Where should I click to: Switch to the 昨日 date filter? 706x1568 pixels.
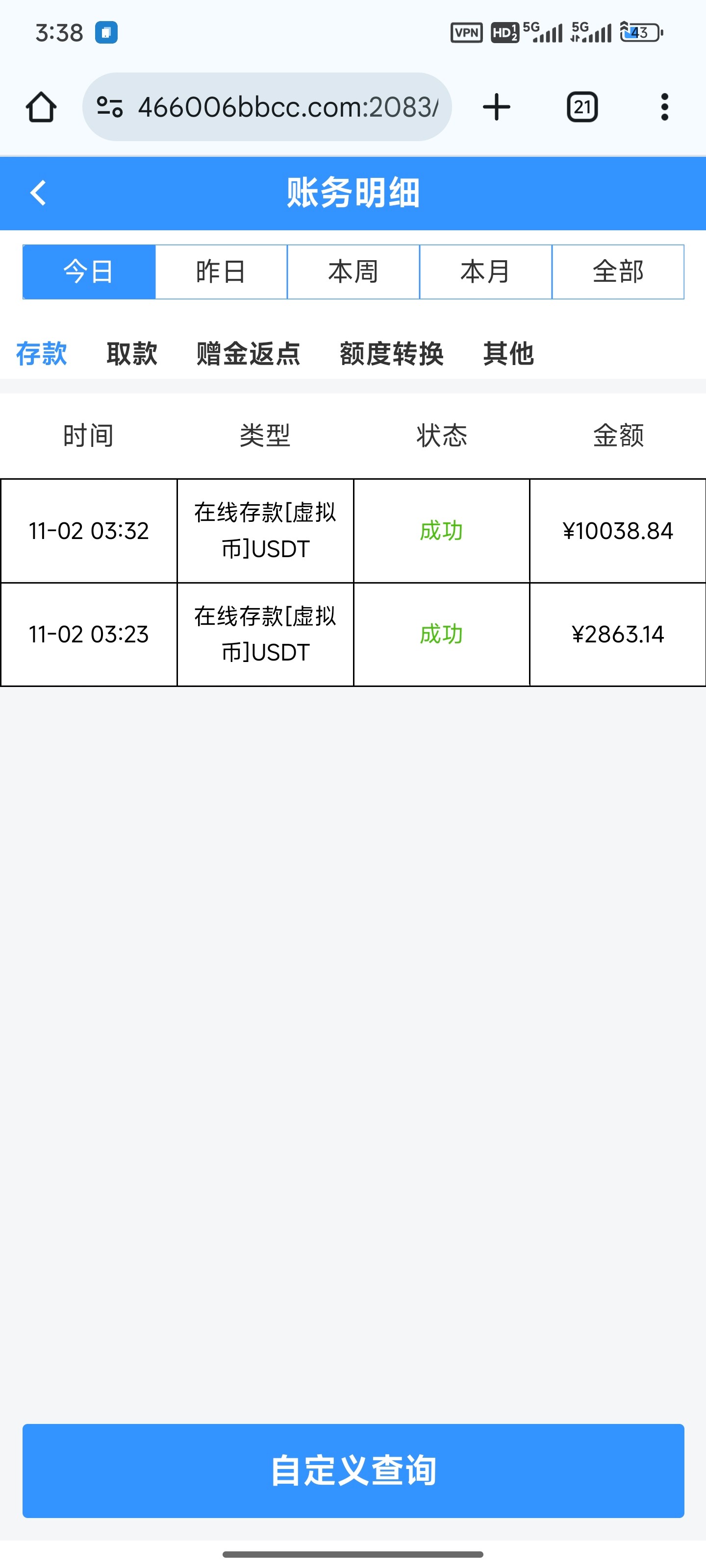(221, 271)
